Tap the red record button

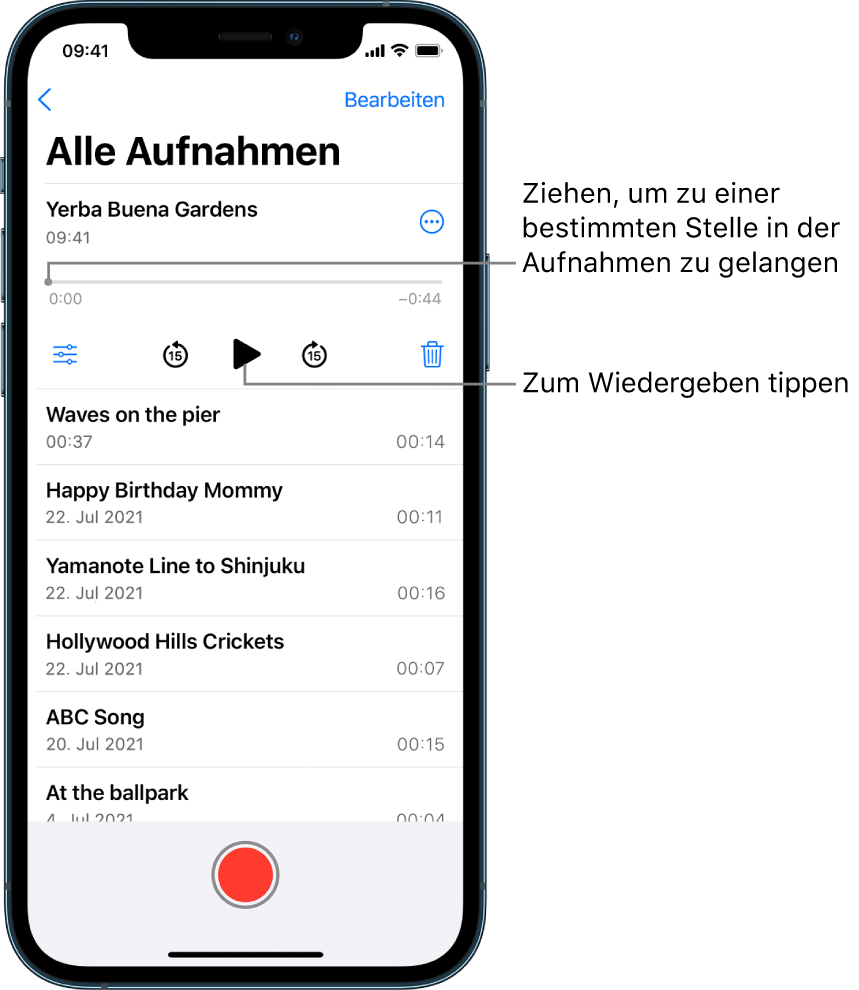click(245, 875)
